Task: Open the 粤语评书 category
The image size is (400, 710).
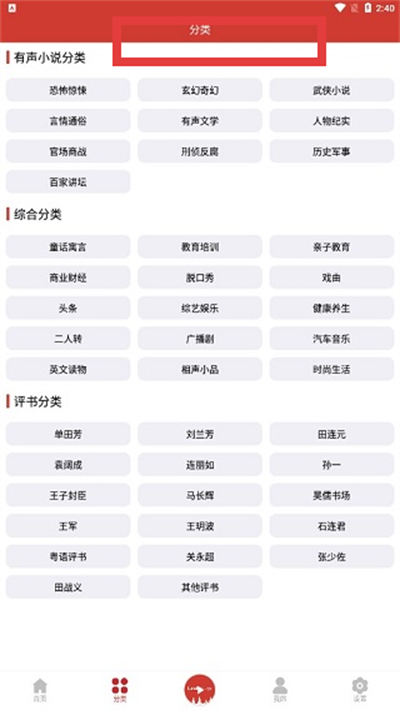Action: (68, 556)
